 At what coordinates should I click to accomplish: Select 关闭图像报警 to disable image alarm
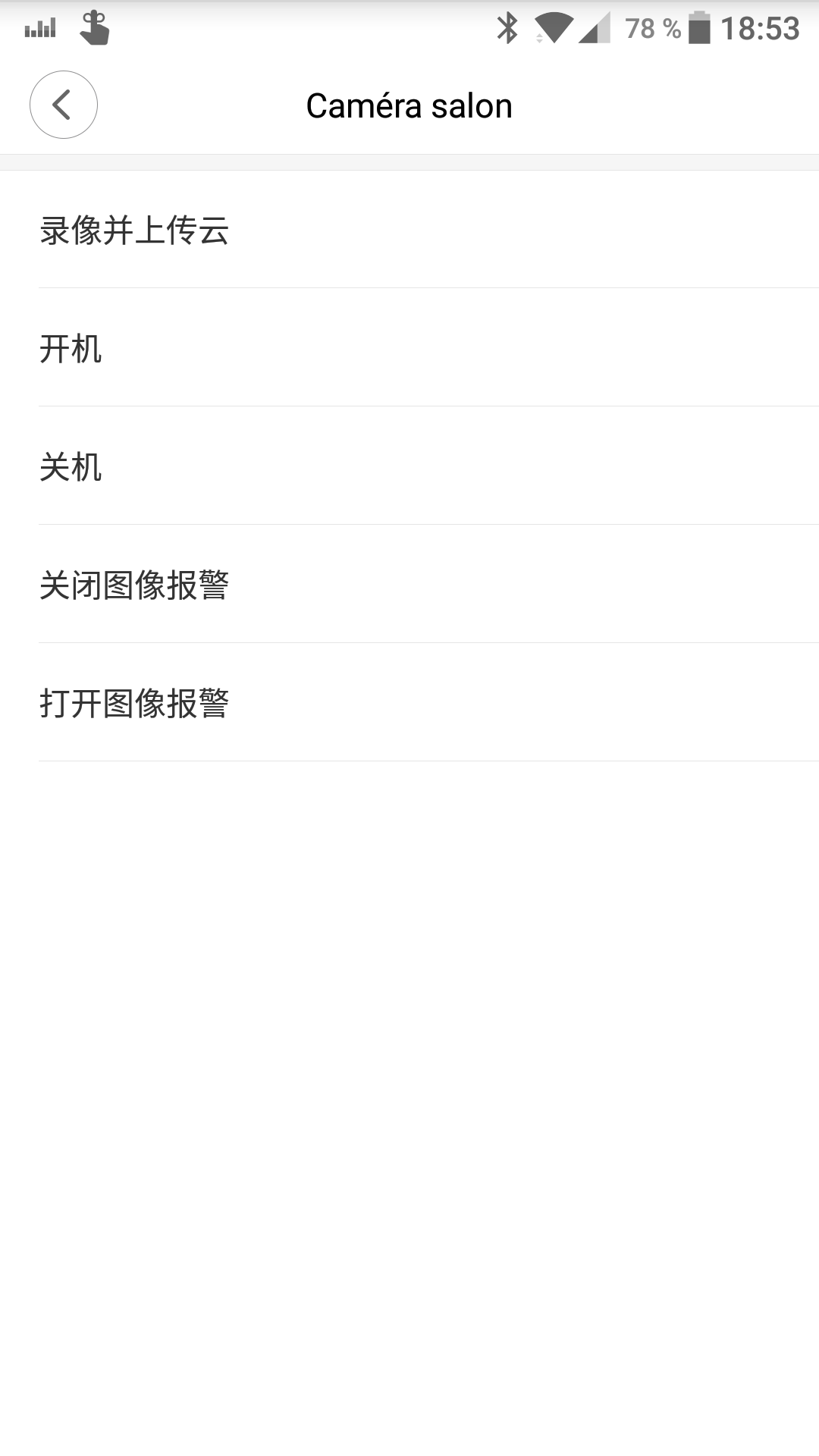pos(409,584)
